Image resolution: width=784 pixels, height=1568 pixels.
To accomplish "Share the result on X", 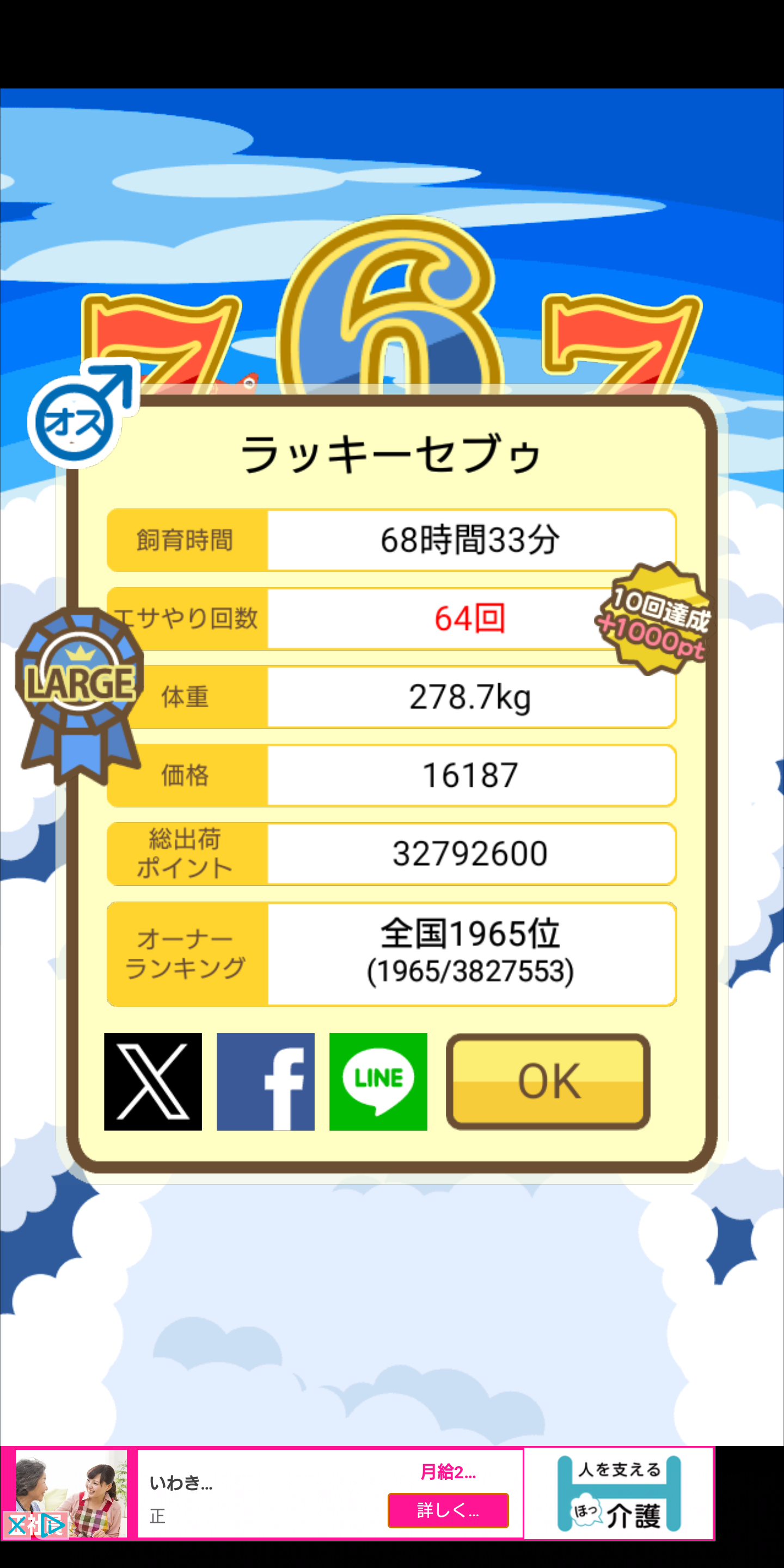I will click(x=153, y=1081).
